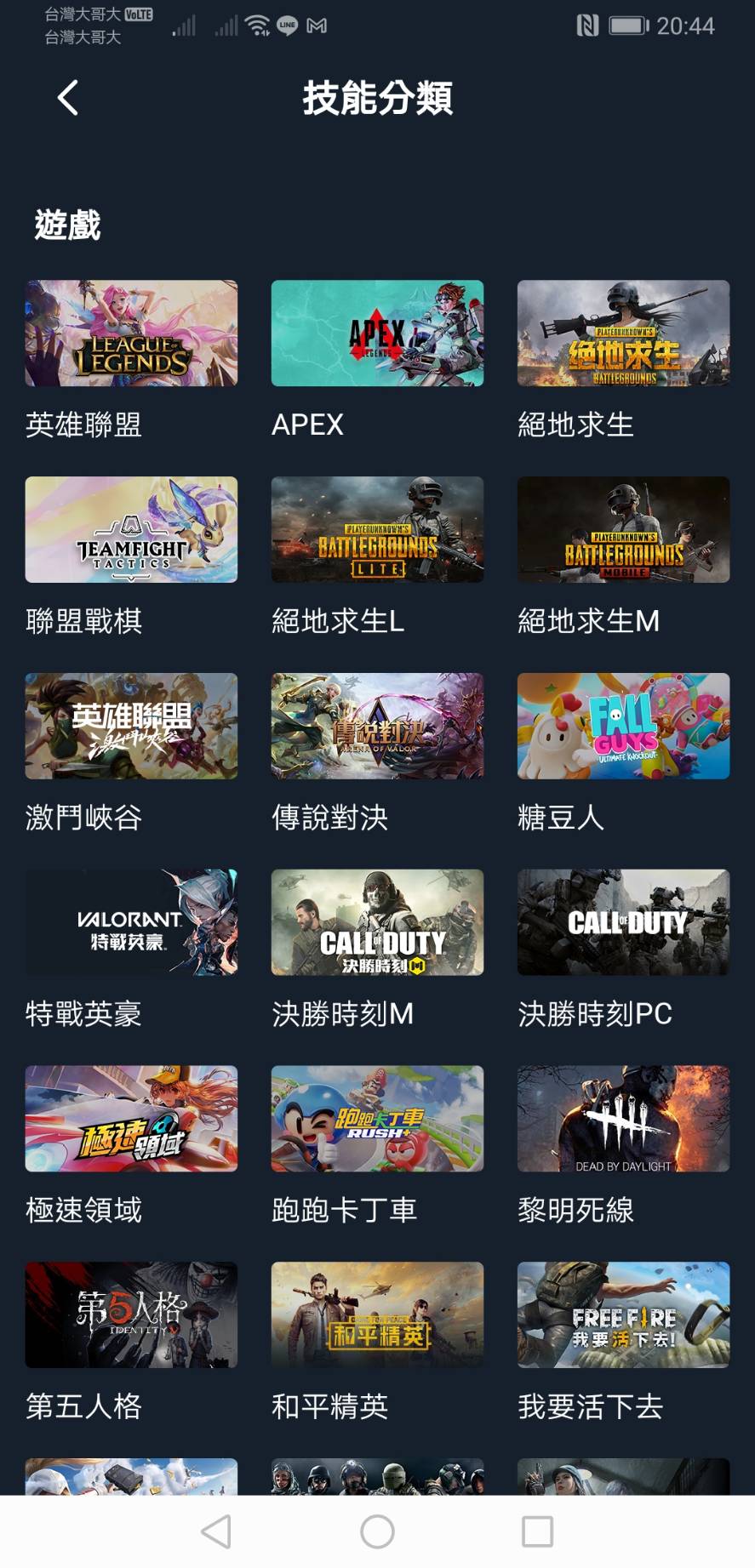Open 決勝時刻M category
755x1568 pixels.
tap(377, 922)
